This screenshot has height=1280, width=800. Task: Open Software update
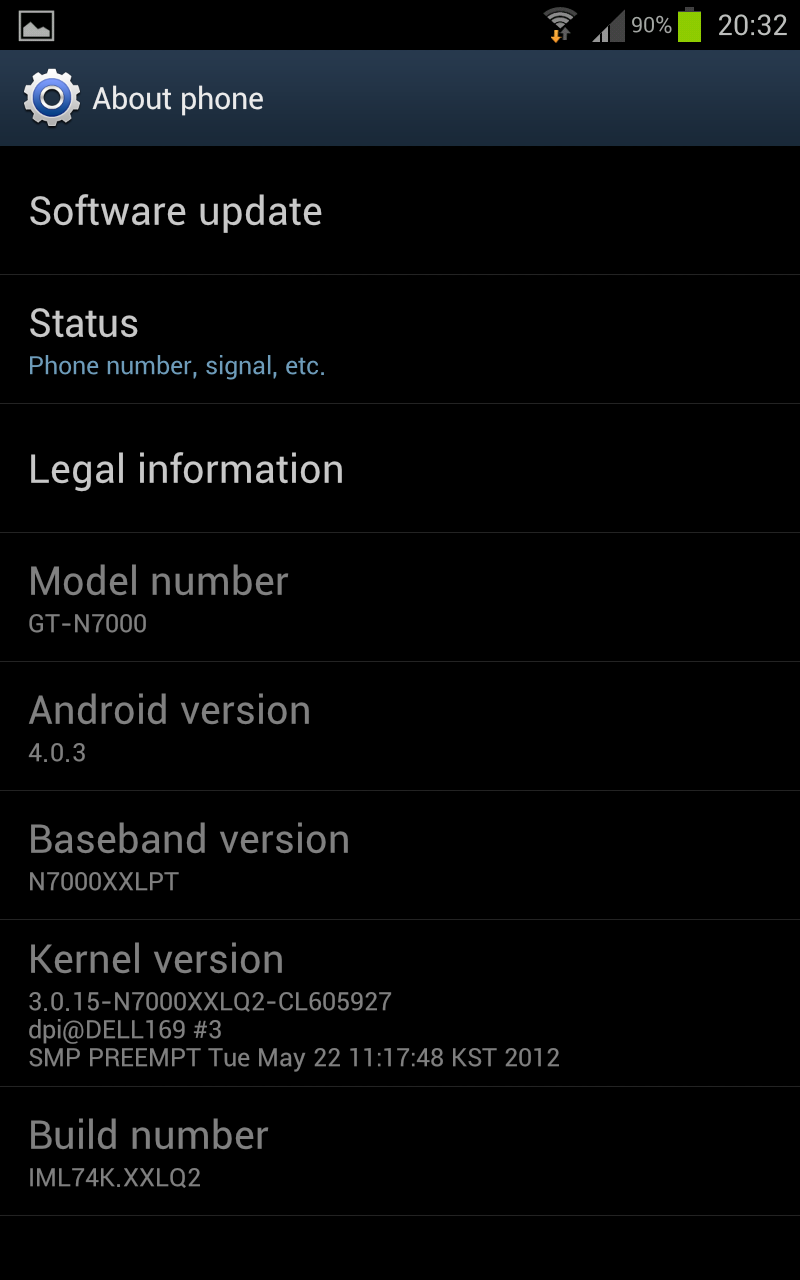[x=400, y=211]
